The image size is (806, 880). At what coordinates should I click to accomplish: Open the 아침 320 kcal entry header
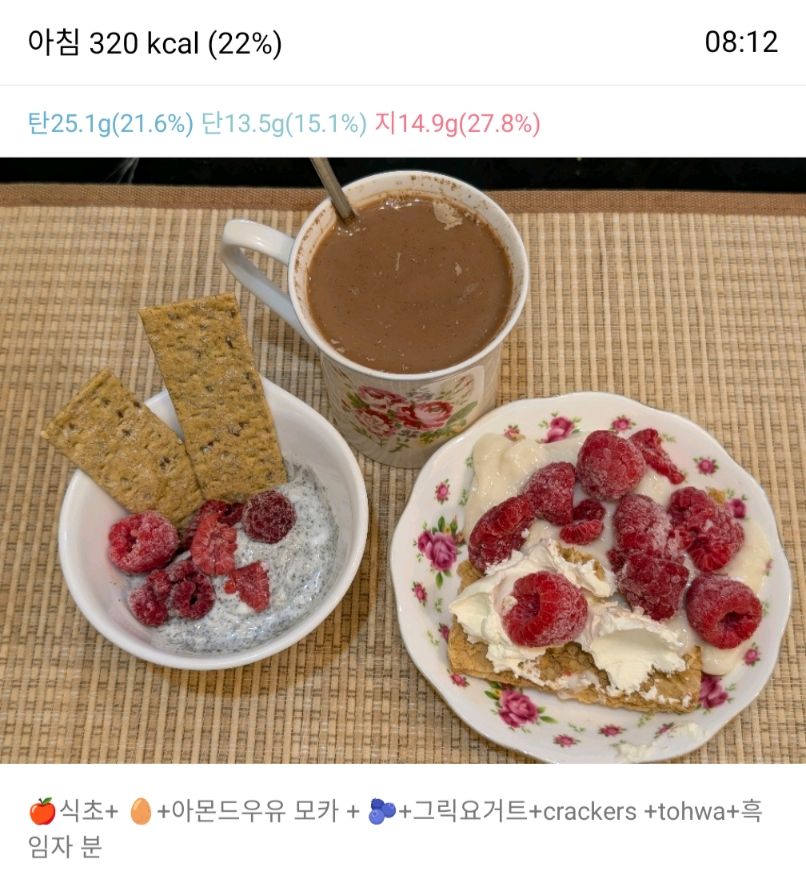pos(156,43)
